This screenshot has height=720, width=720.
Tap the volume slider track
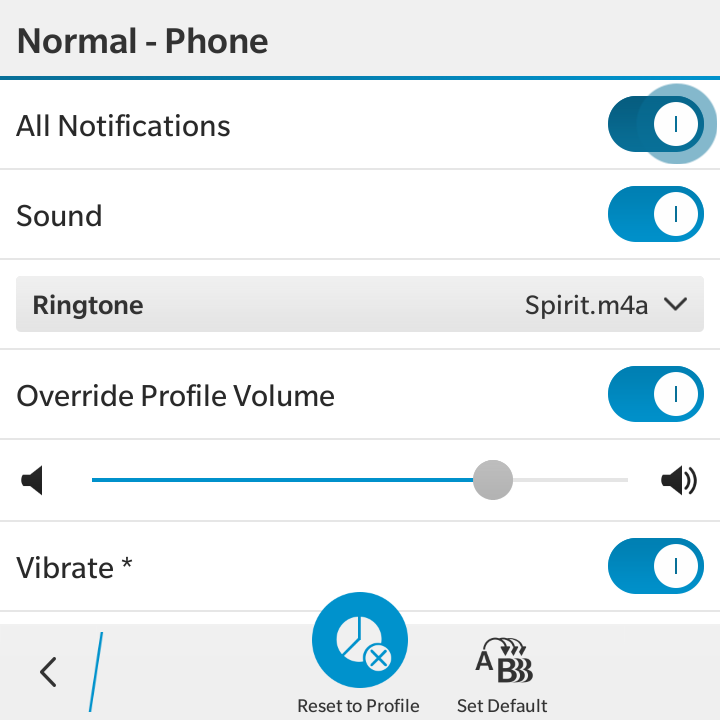[x=300, y=481]
